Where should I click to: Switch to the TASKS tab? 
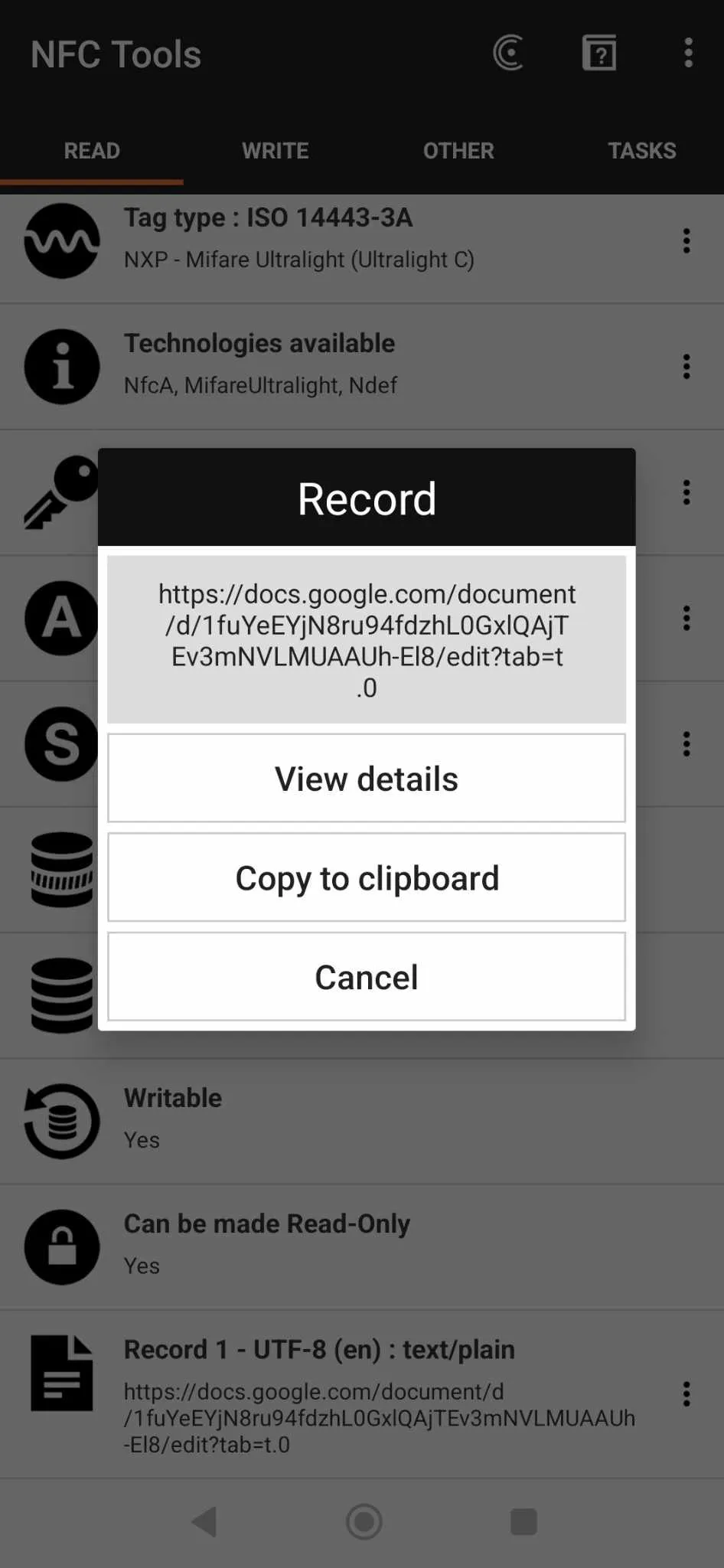point(641,151)
